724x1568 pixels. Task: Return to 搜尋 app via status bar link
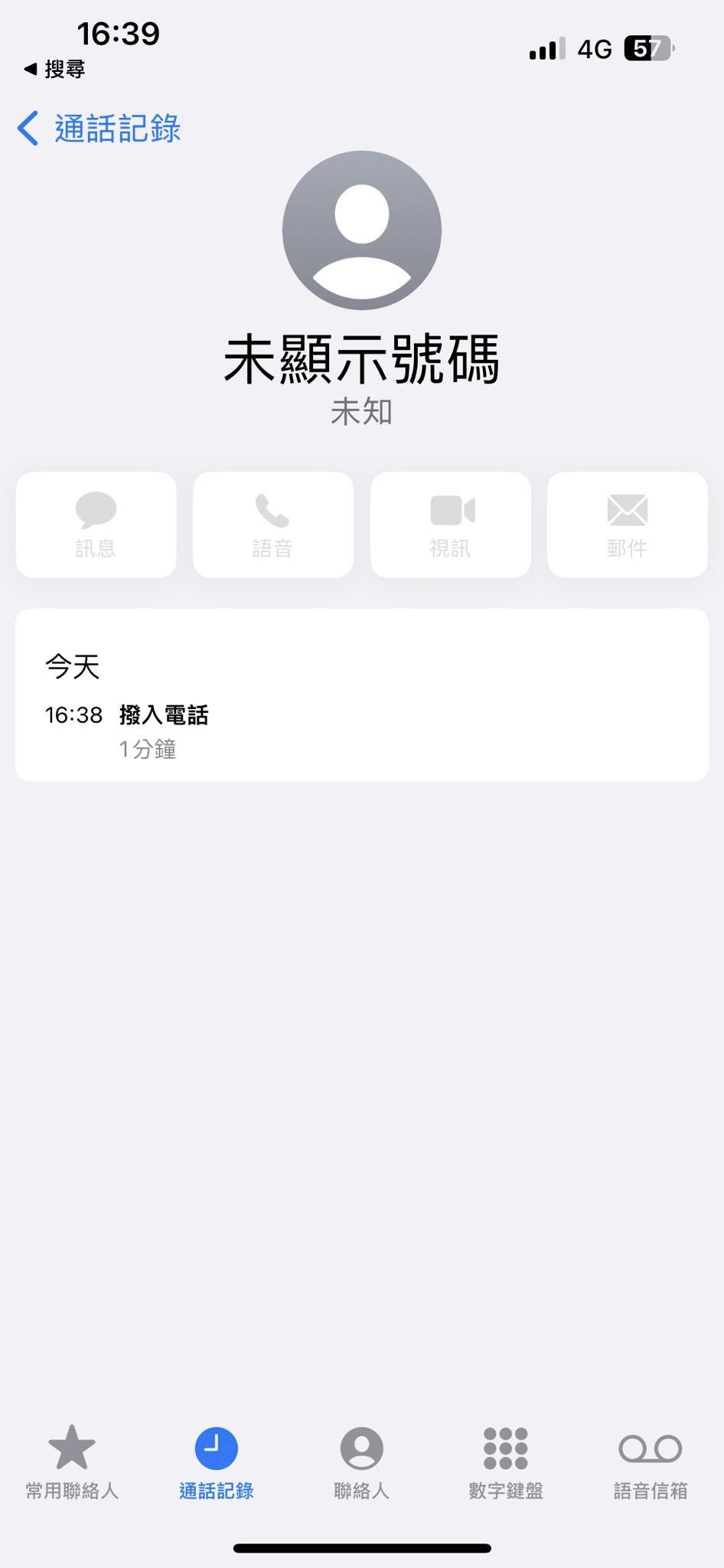point(55,70)
